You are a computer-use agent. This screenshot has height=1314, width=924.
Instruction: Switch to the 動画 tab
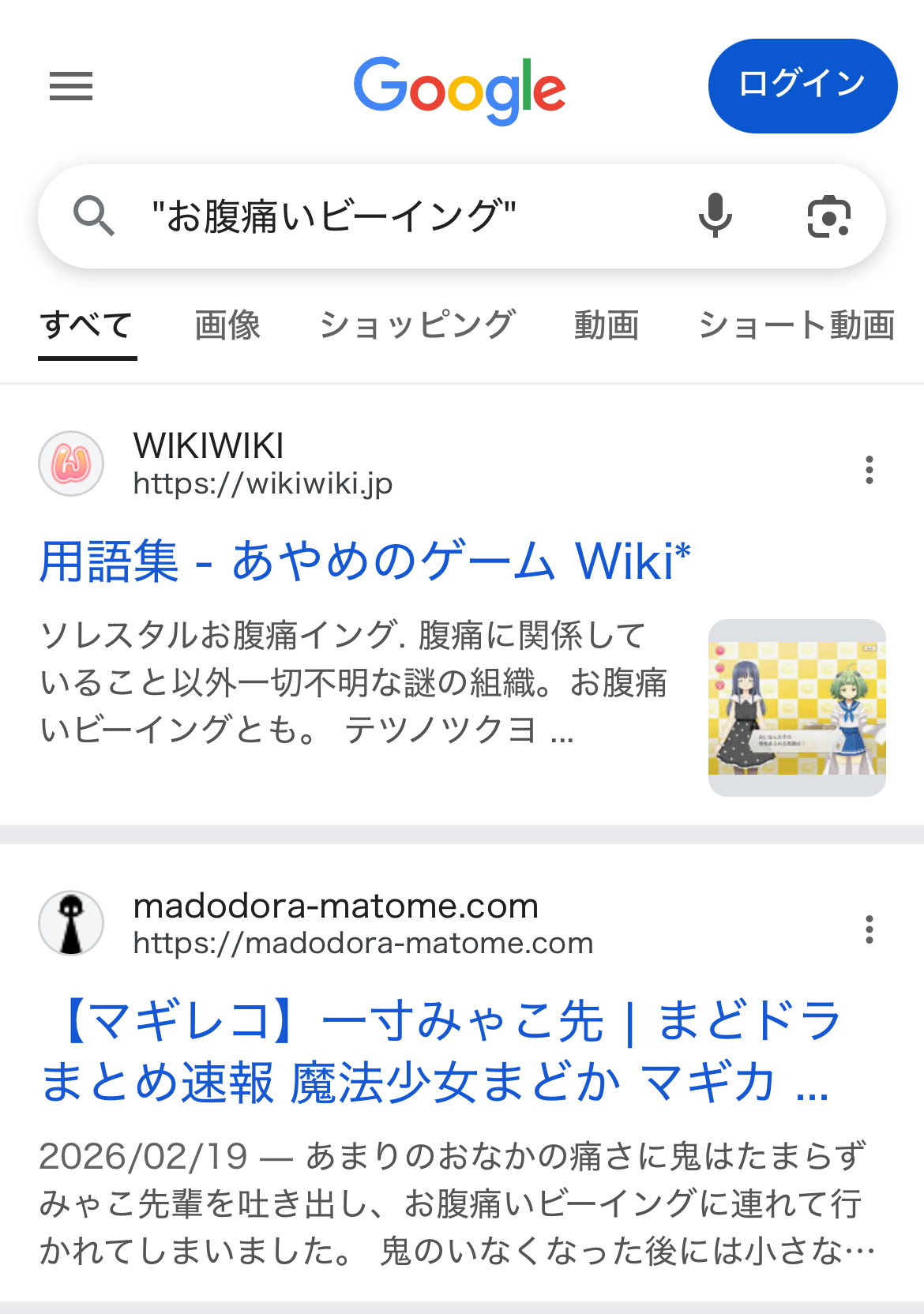606,325
